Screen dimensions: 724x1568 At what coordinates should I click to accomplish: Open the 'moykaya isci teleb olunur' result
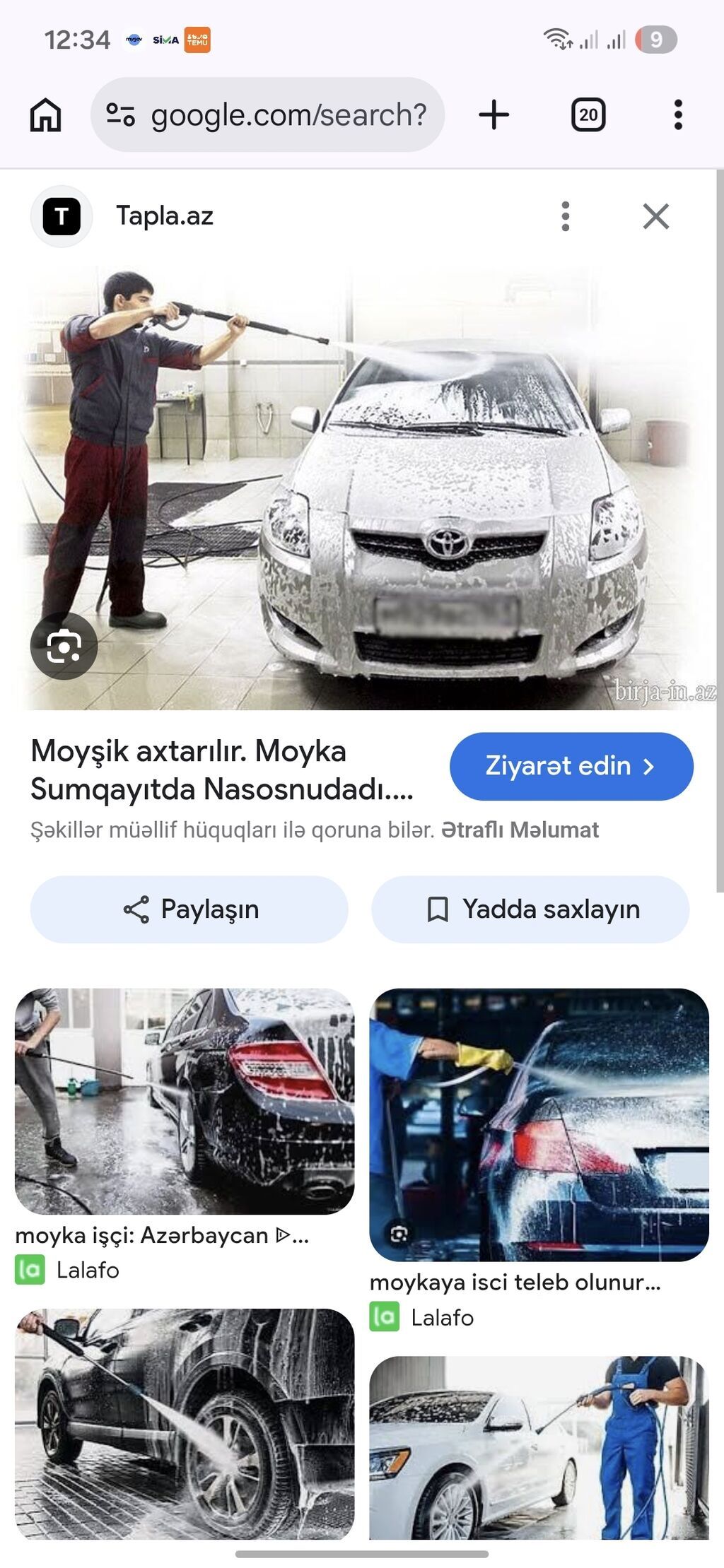tap(539, 1124)
